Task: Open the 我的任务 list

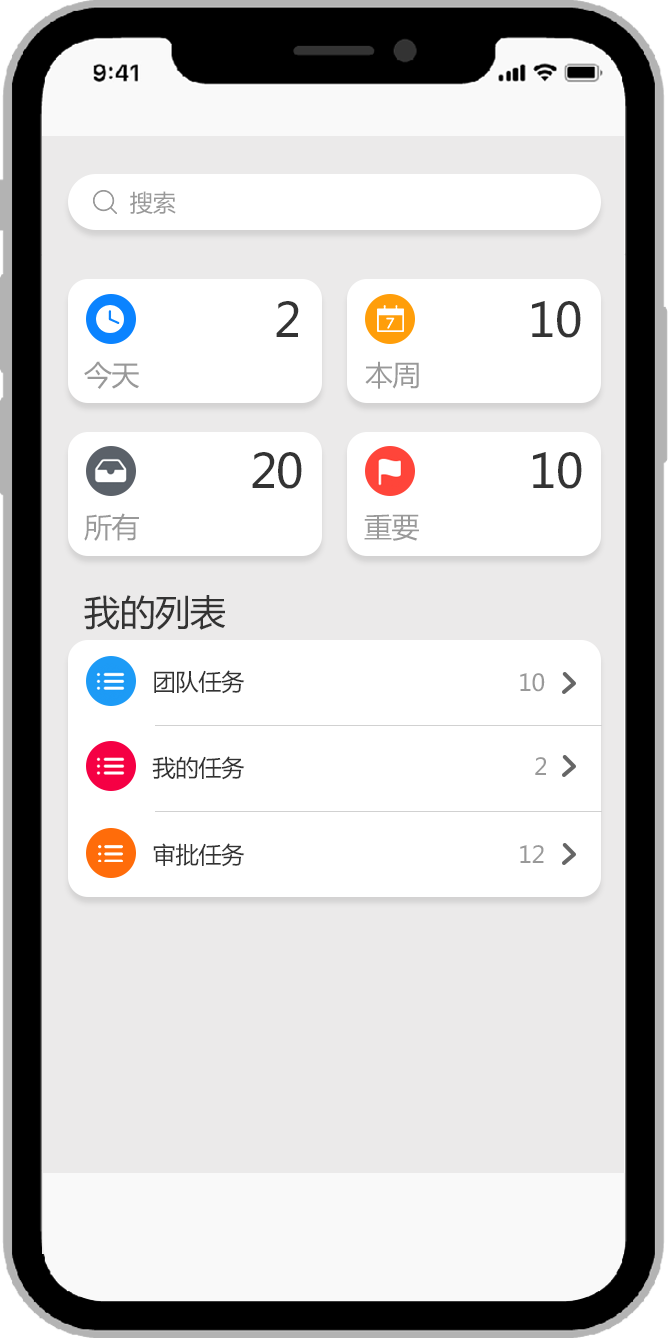Action: (334, 768)
